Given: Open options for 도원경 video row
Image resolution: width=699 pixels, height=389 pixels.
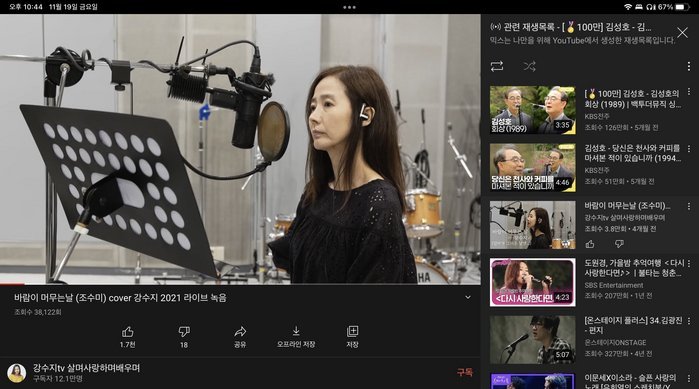Looking at the screenshot, I should 689,264.
